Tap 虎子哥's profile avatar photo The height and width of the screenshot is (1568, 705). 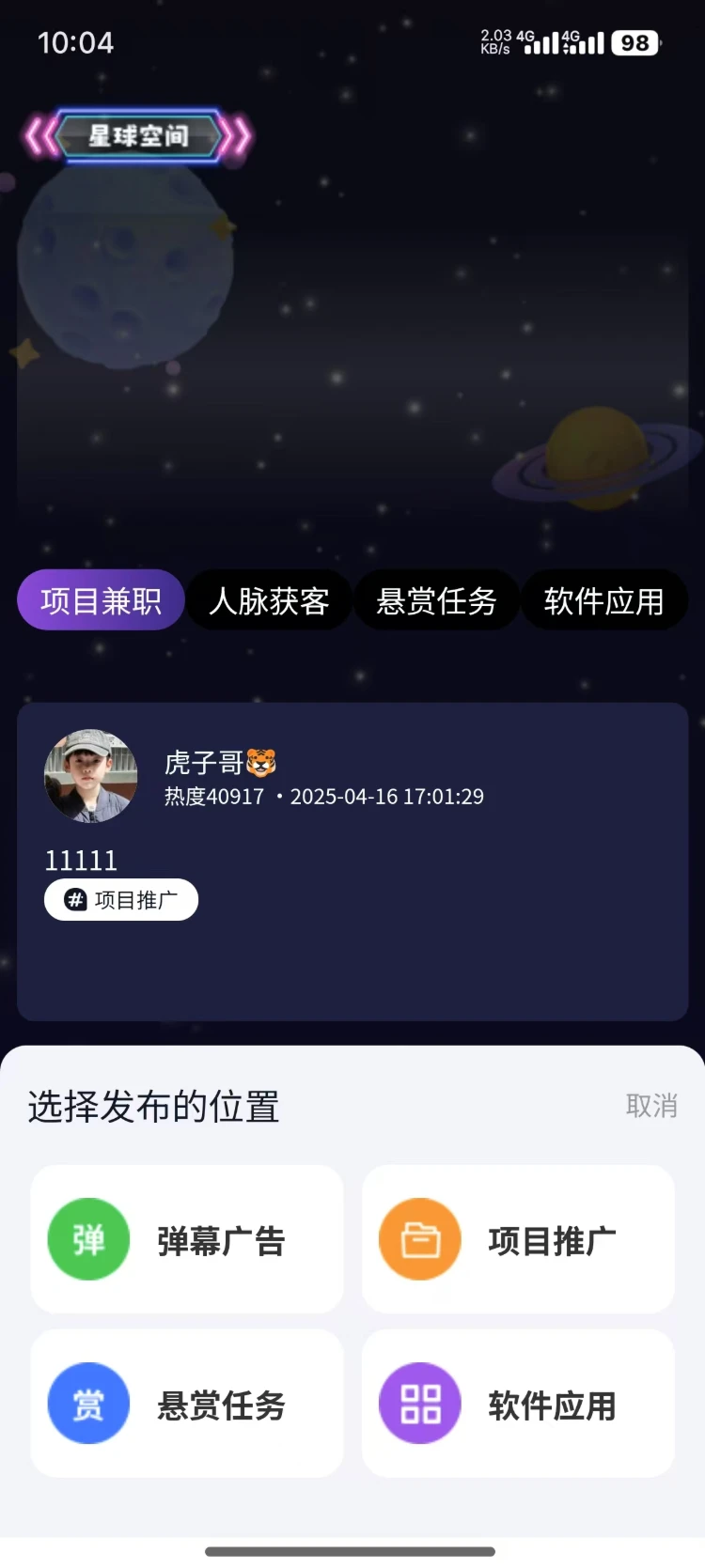click(x=91, y=779)
